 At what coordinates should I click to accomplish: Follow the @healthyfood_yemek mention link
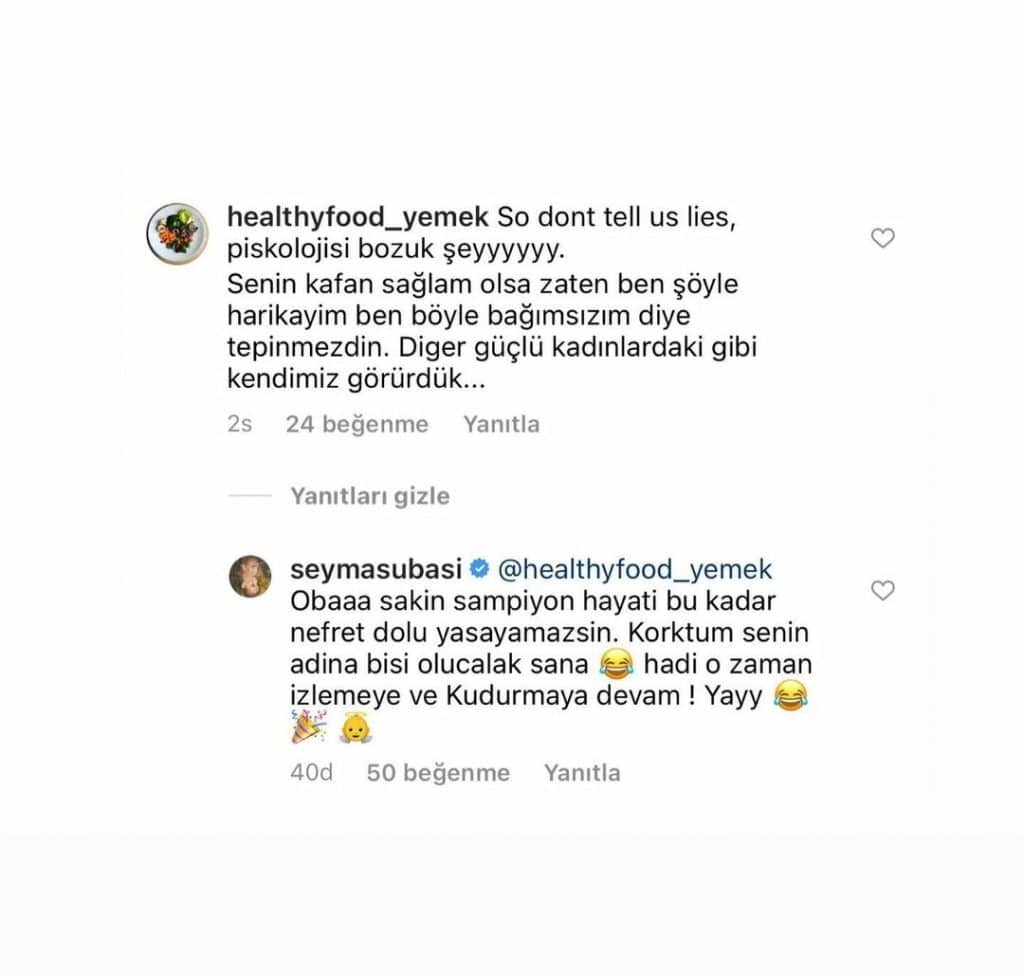click(x=635, y=570)
